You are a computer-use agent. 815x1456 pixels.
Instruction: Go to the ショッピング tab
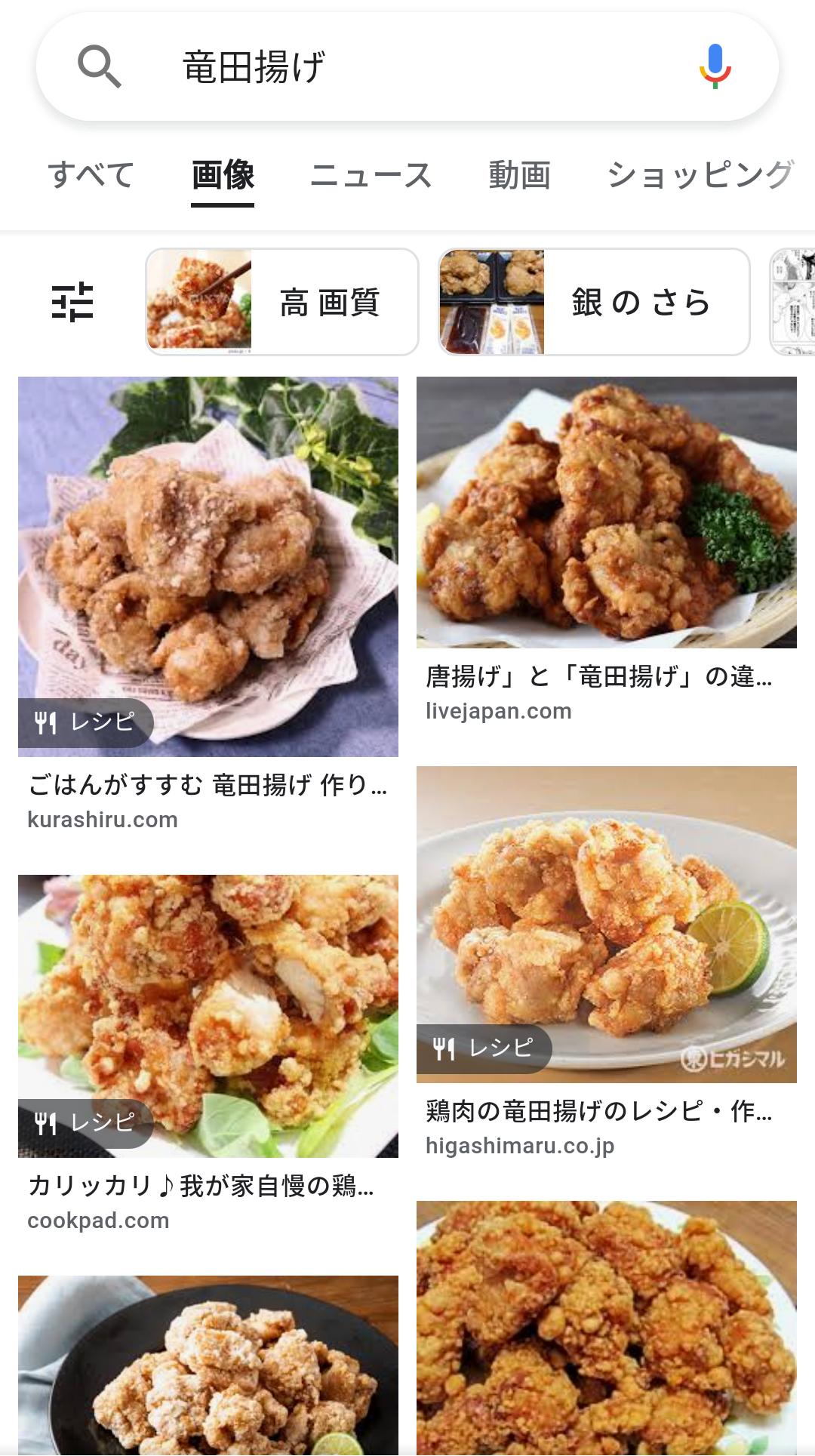700,175
